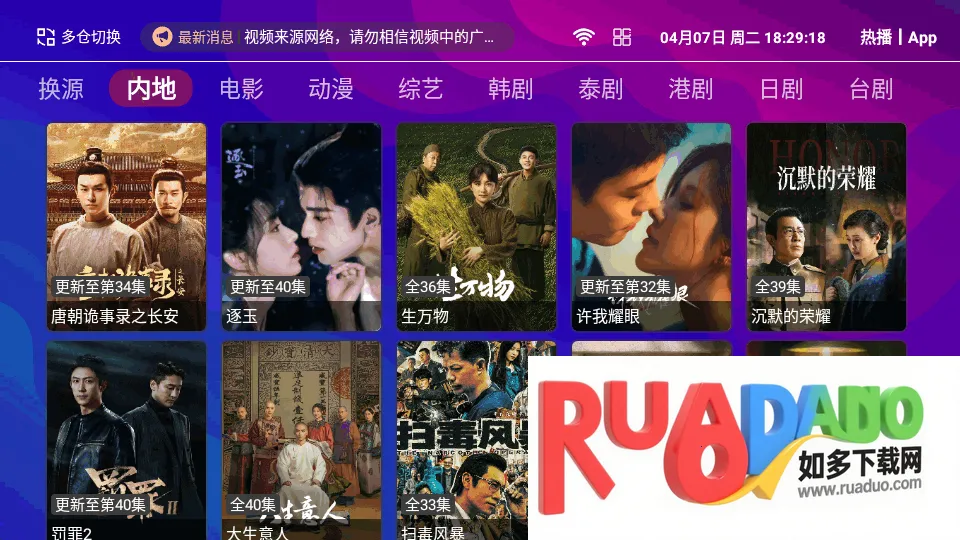Switch to the 港剧 tab
960x540 pixels.
point(690,89)
